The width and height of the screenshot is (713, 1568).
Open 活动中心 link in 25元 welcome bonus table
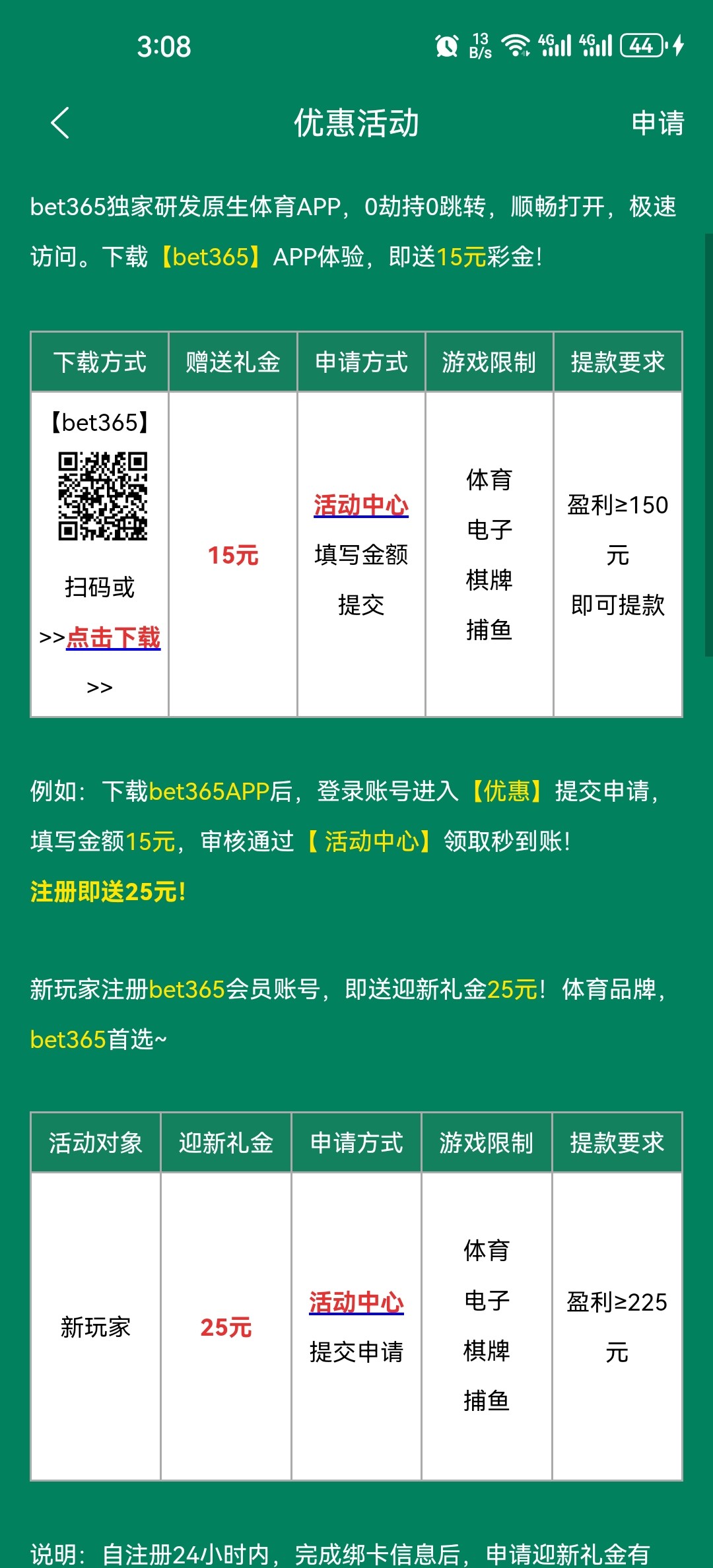356,1303
